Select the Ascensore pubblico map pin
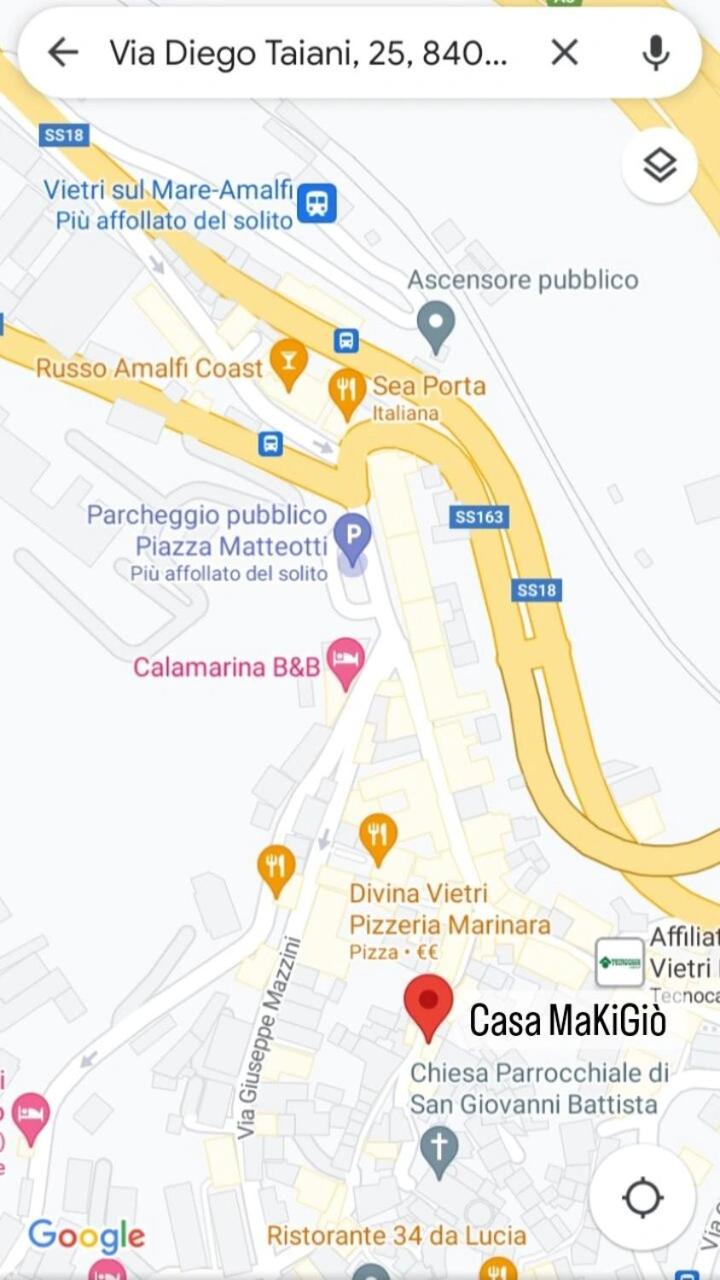This screenshot has width=720, height=1280. tap(436, 327)
